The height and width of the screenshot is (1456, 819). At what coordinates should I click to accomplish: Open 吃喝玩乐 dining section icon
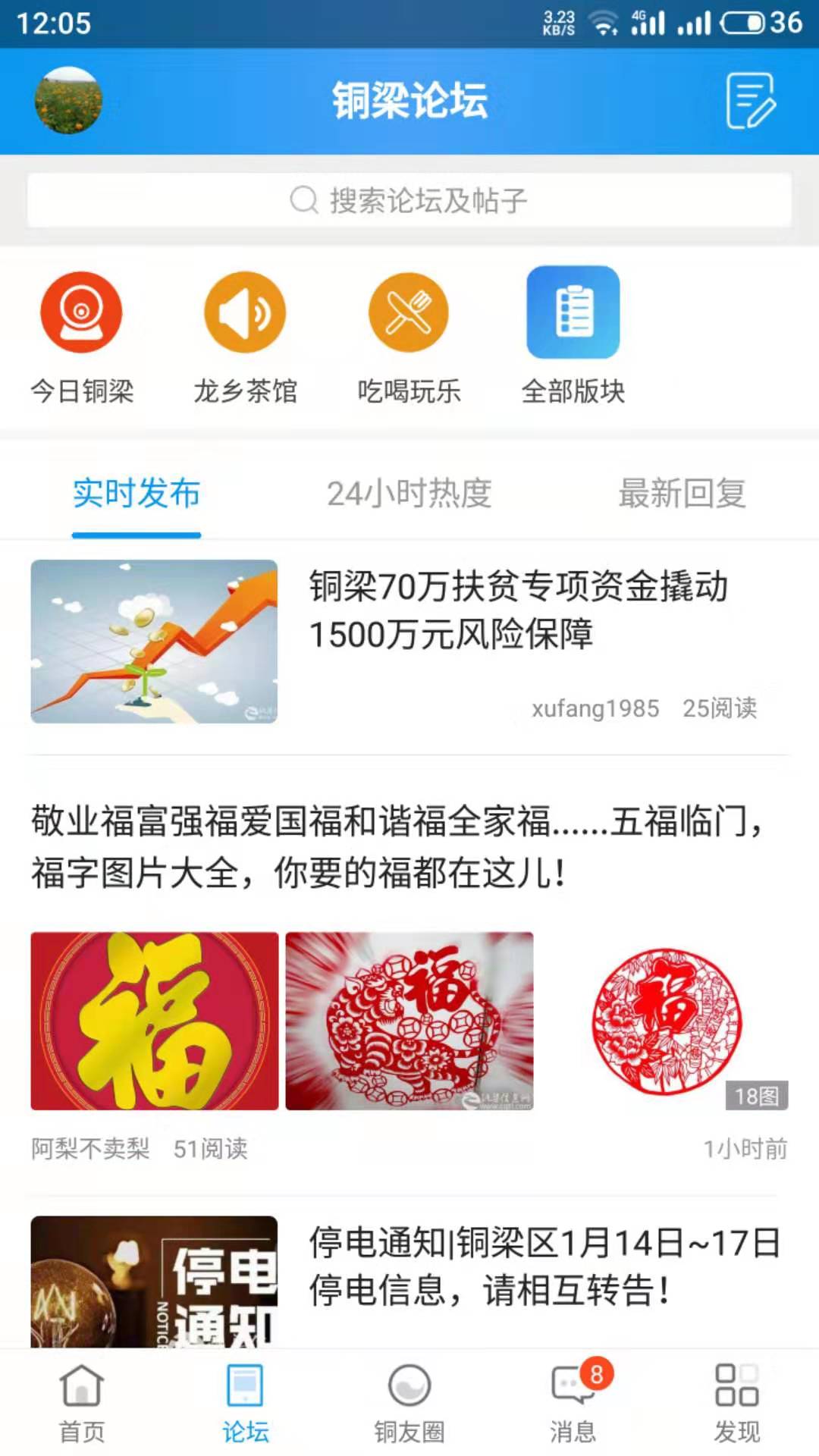click(x=409, y=311)
